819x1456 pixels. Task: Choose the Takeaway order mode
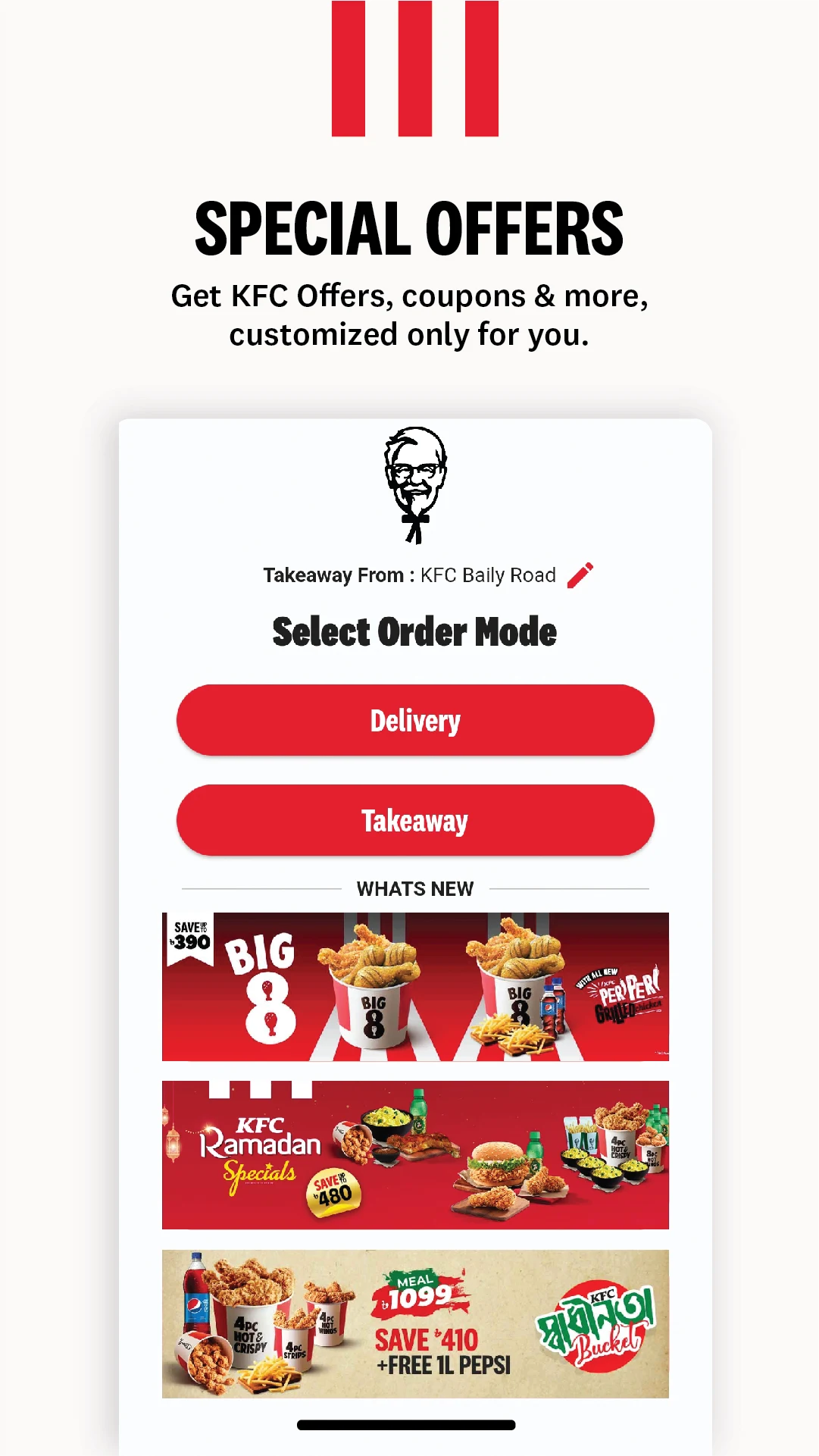414,819
